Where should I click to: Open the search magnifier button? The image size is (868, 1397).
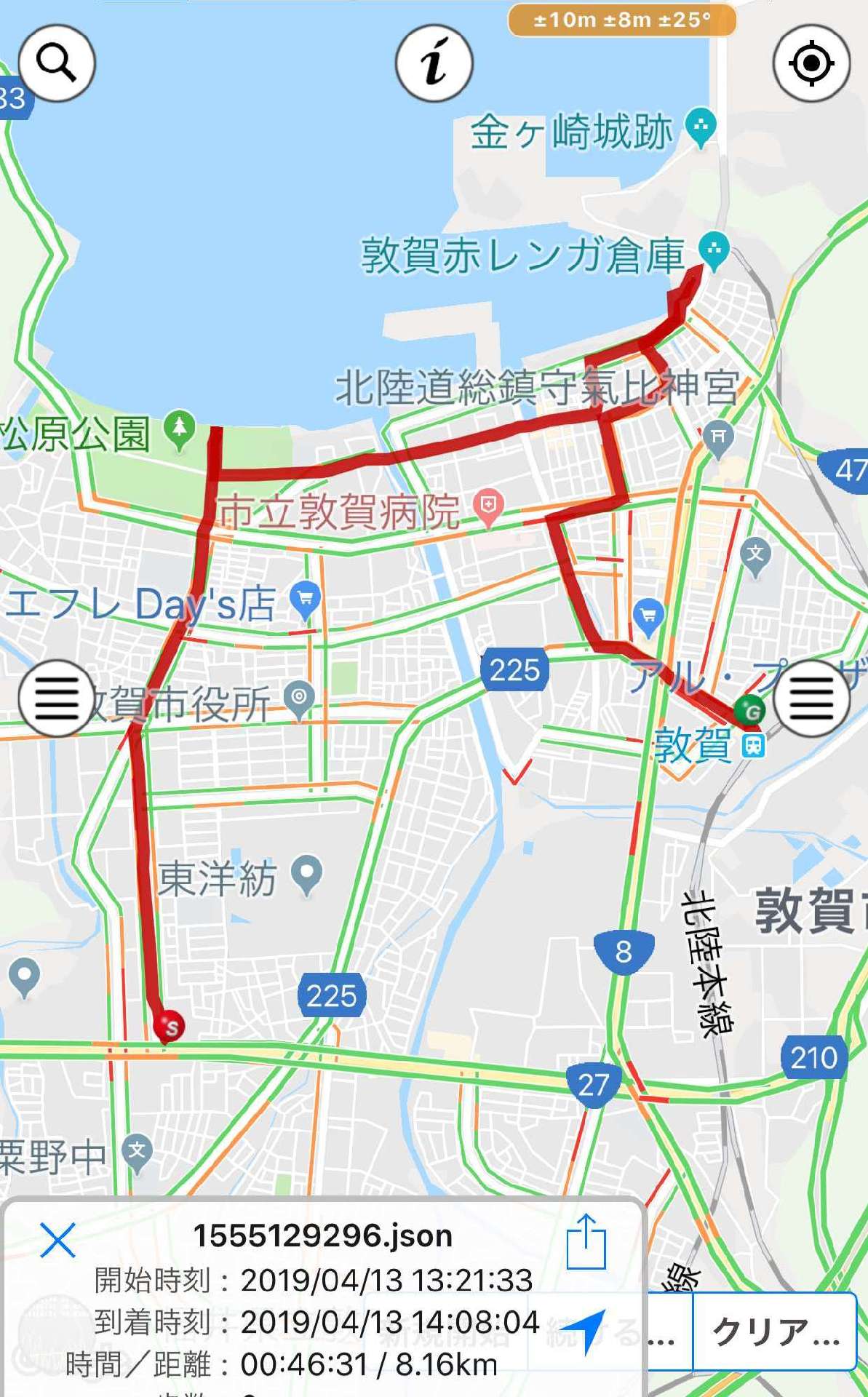(57, 63)
